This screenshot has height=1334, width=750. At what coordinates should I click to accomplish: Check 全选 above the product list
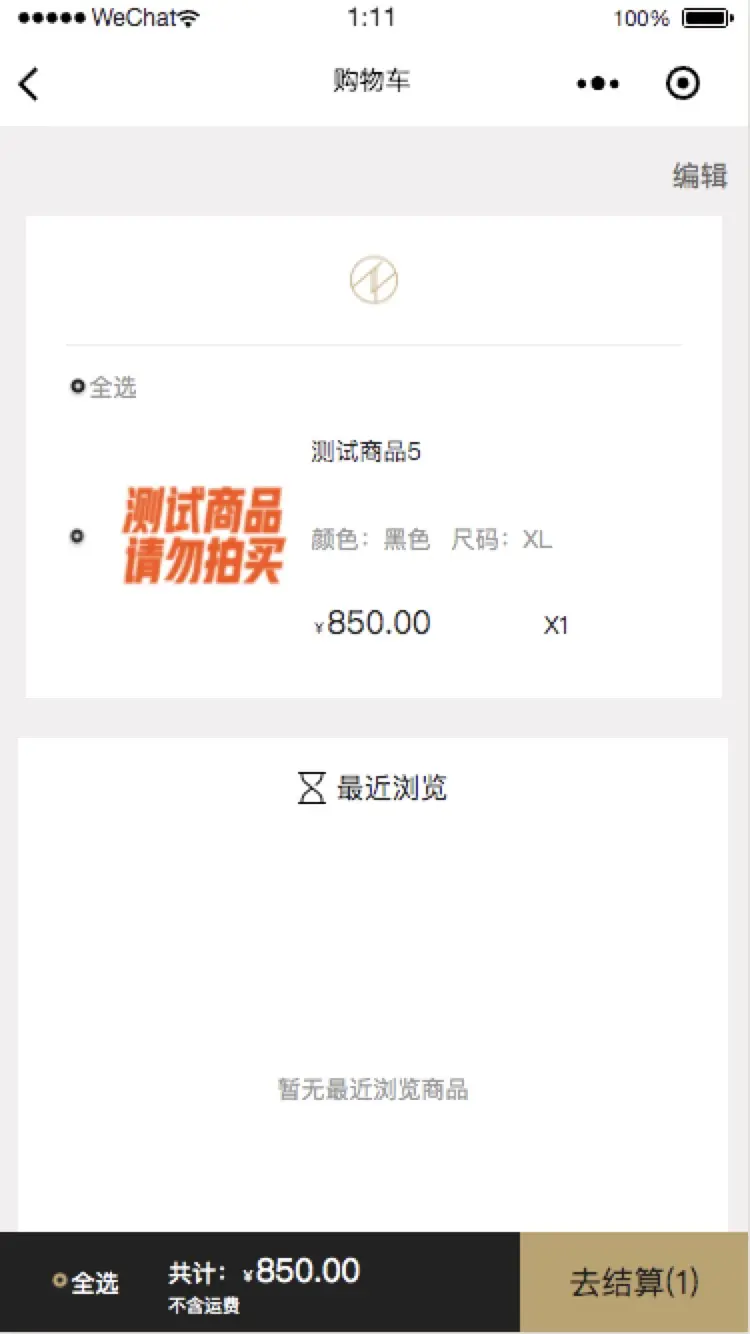point(78,387)
